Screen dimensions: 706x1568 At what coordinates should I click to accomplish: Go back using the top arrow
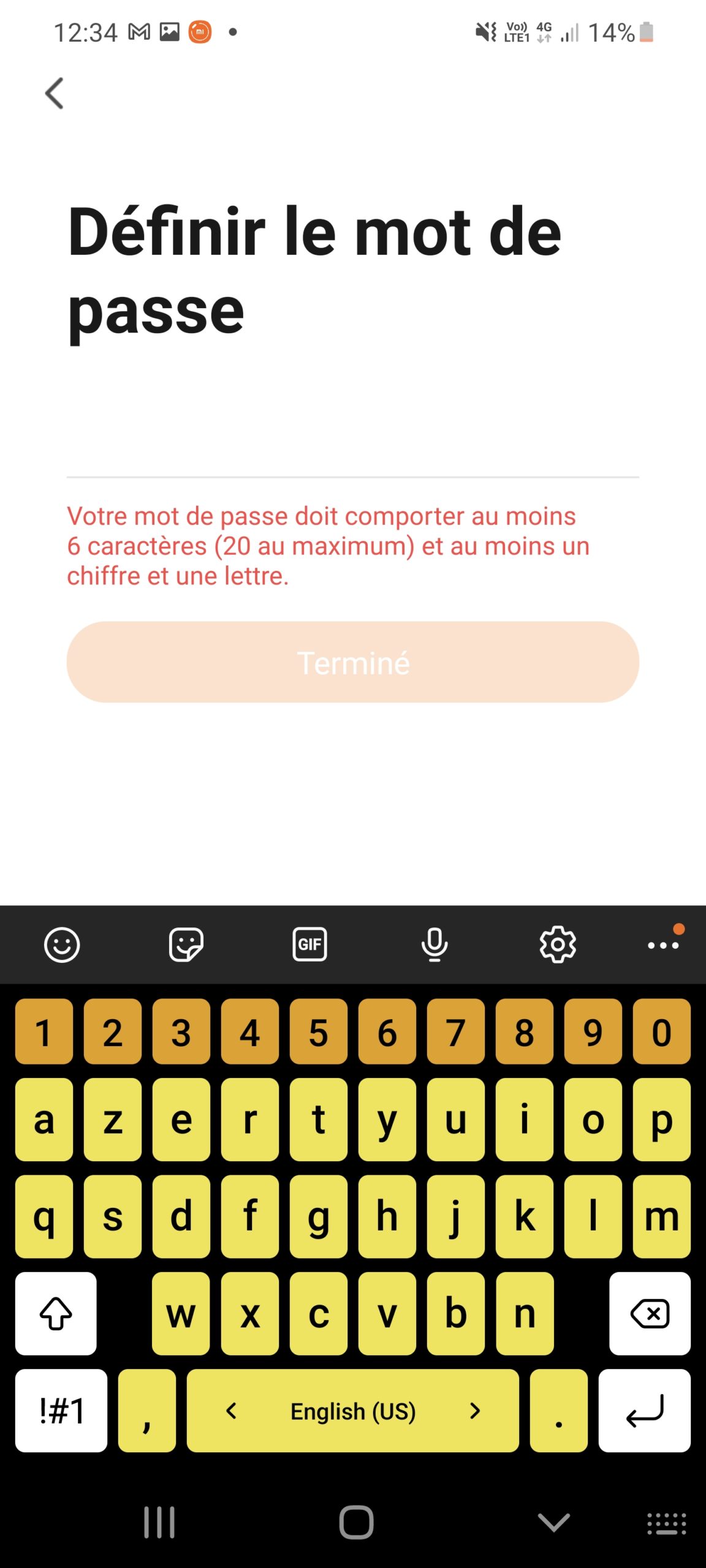coord(55,94)
